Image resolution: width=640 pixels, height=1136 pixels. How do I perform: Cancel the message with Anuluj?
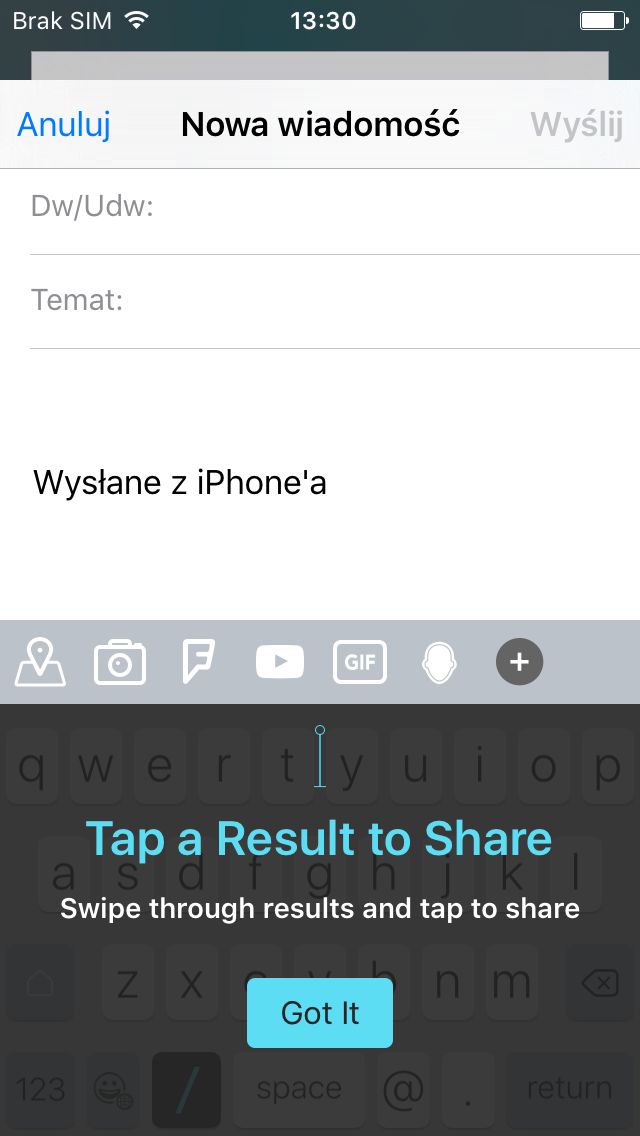(64, 125)
